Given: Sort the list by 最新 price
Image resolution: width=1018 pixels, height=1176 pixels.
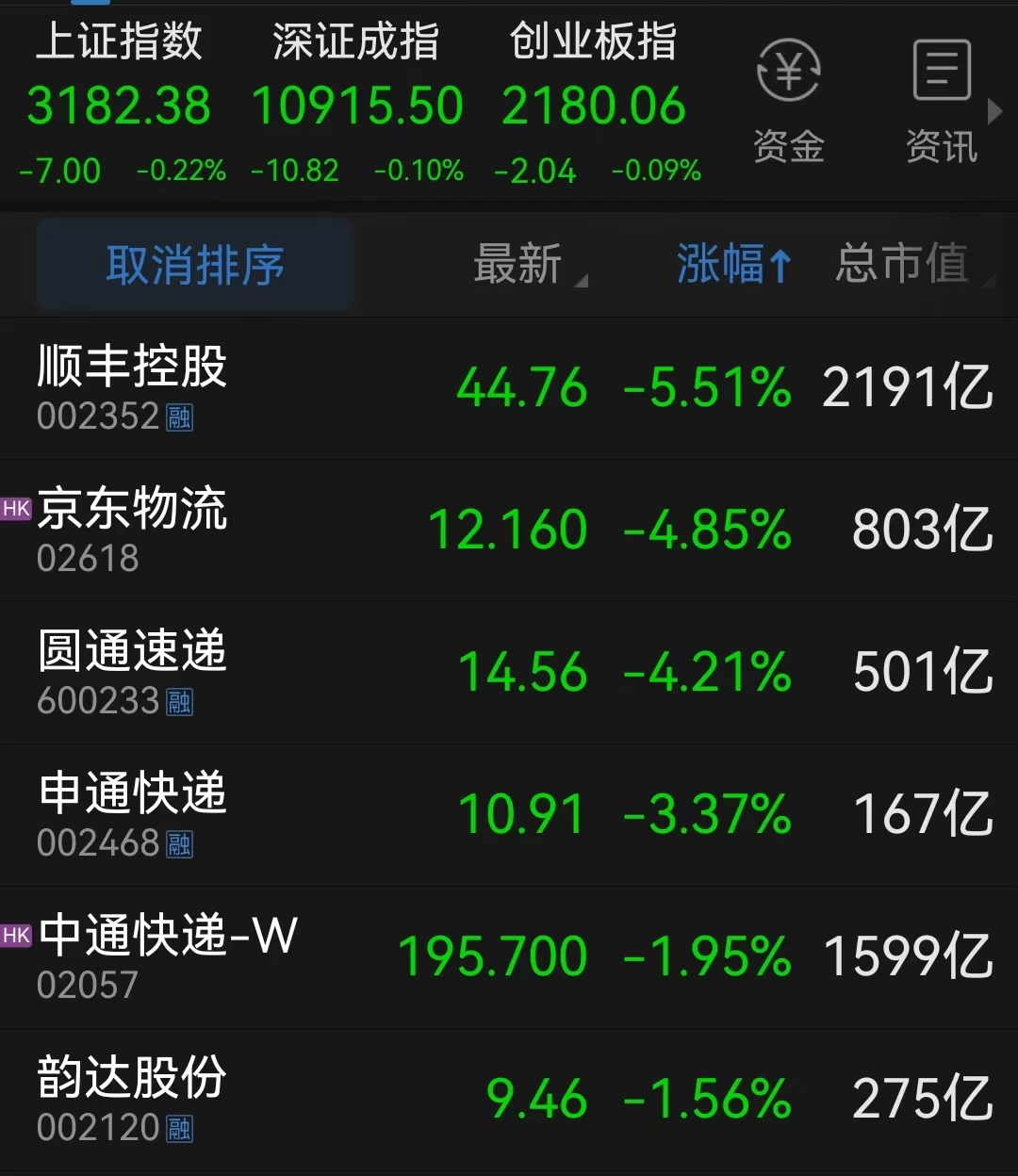Looking at the screenshot, I should pyautogui.click(x=525, y=265).
